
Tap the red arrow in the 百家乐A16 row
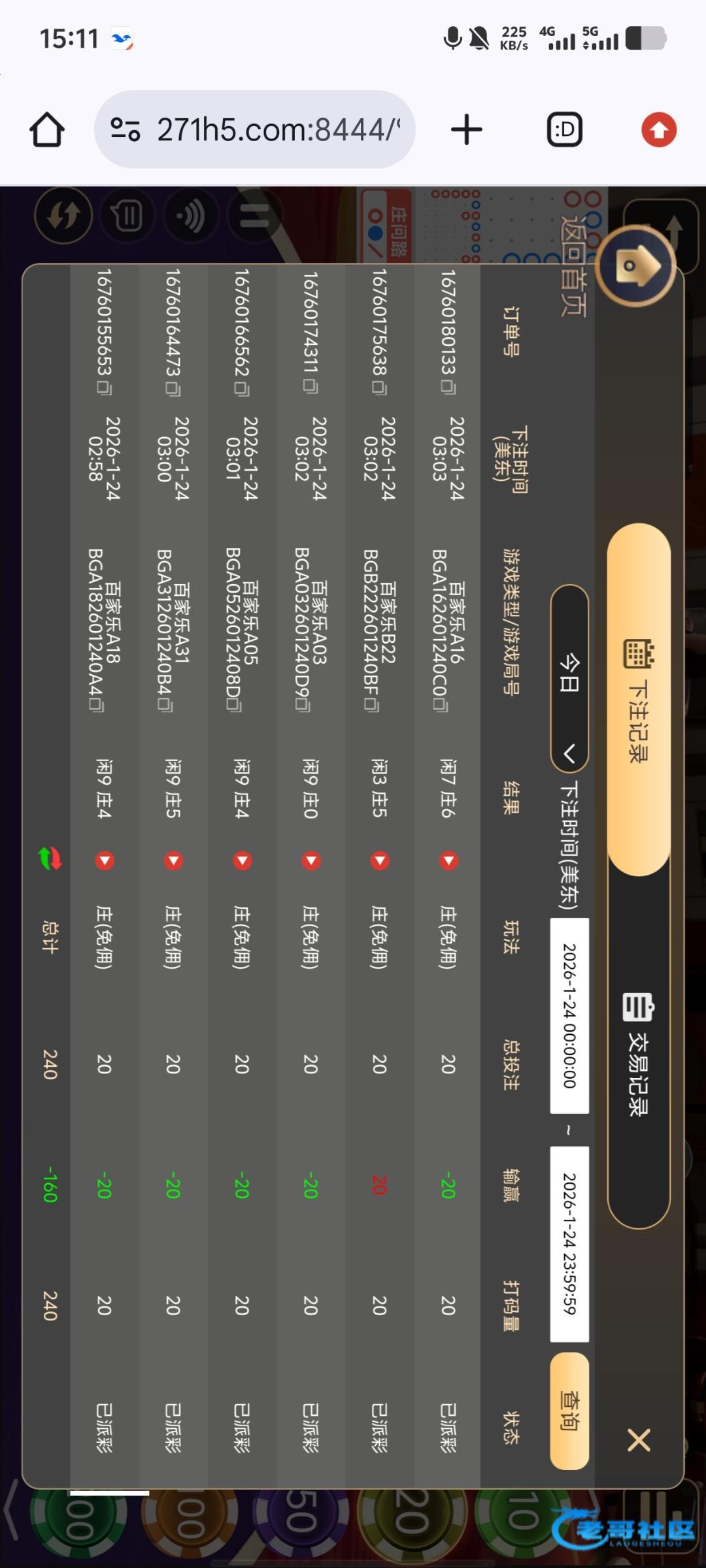click(448, 860)
